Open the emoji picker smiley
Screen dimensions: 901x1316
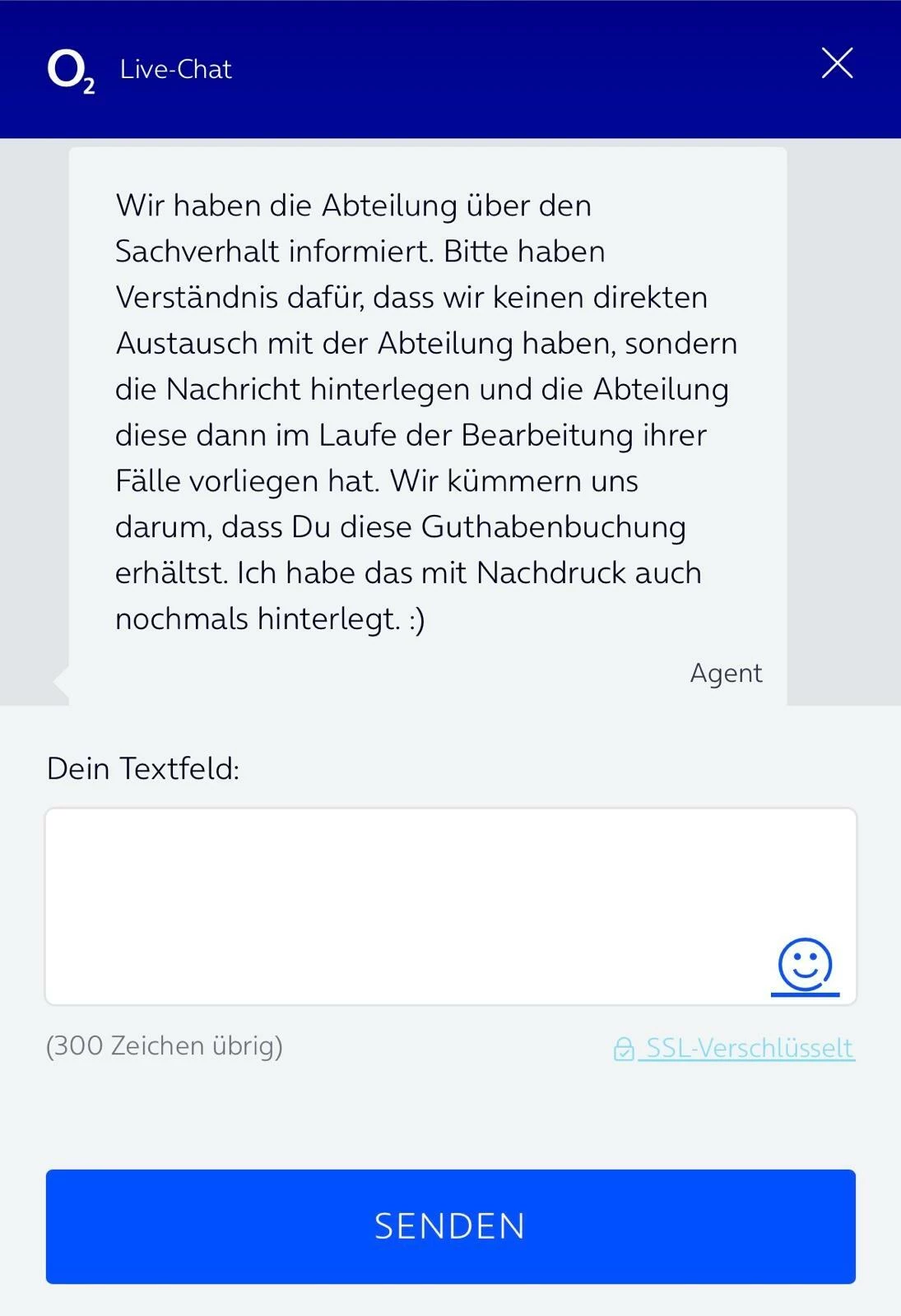pyautogui.click(x=805, y=965)
